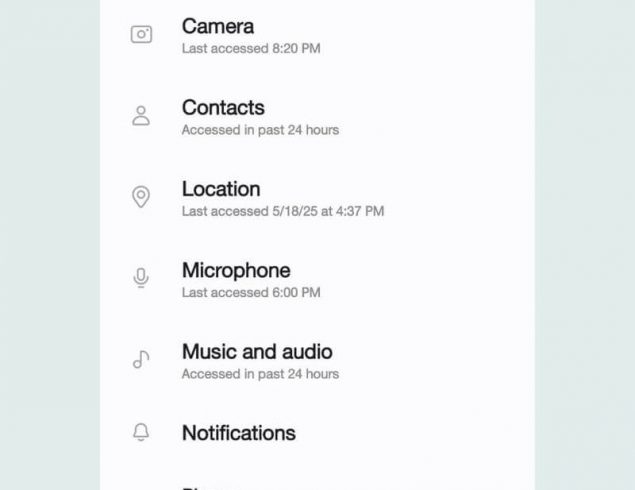This screenshot has width=635, height=490.
Task: Open Camera permission settings
Action: [x=218, y=35]
